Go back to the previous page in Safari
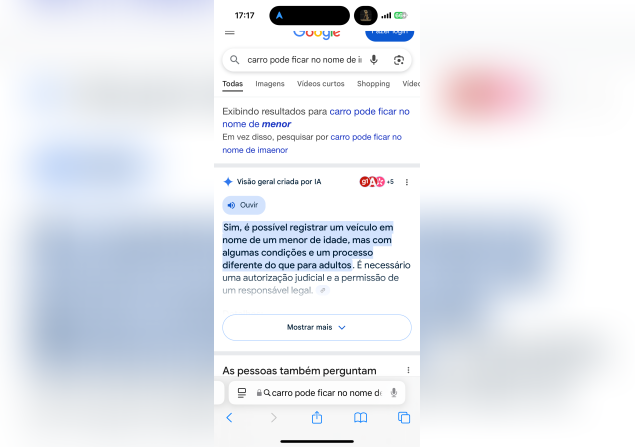The image size is (635, 447). coord(229,418)
